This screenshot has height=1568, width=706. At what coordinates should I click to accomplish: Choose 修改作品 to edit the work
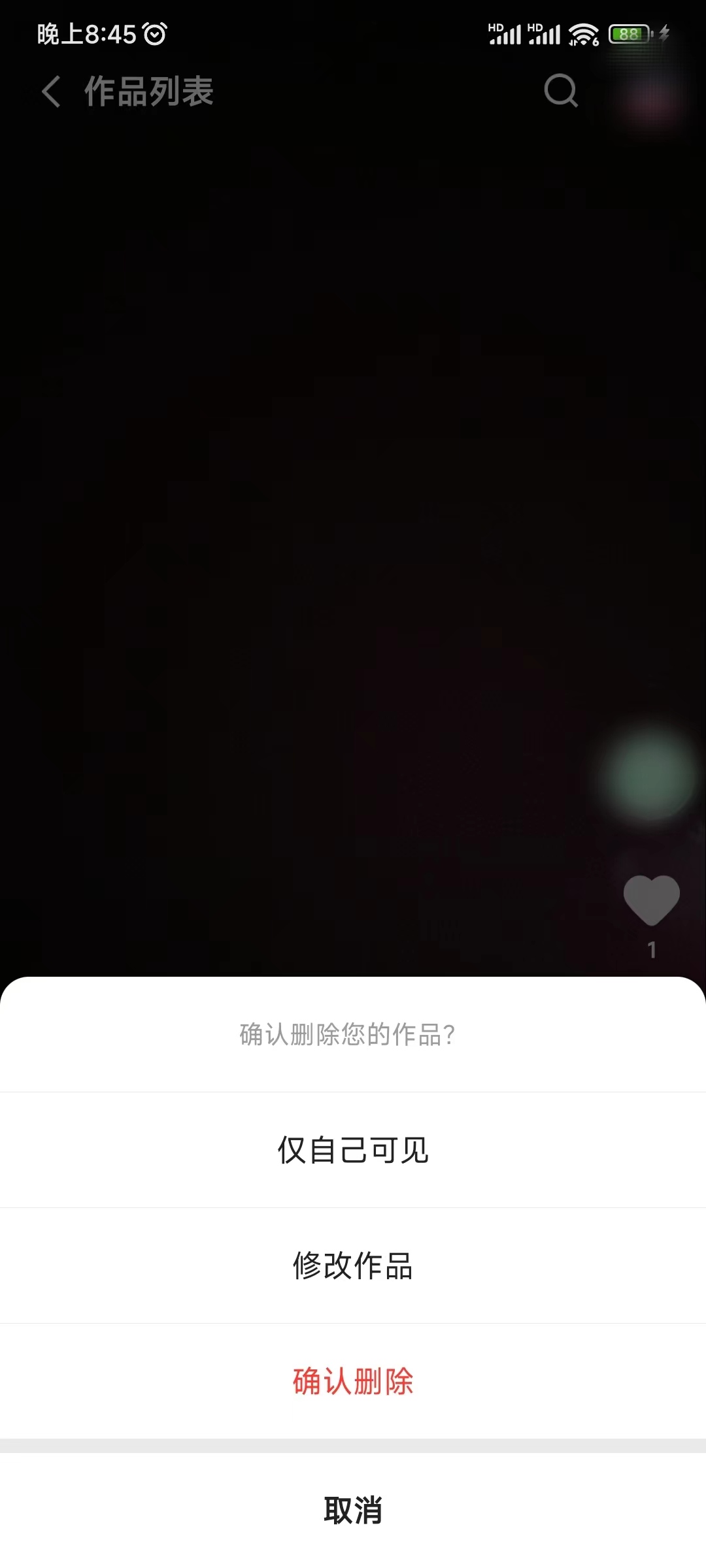(x=353, y=1266)
